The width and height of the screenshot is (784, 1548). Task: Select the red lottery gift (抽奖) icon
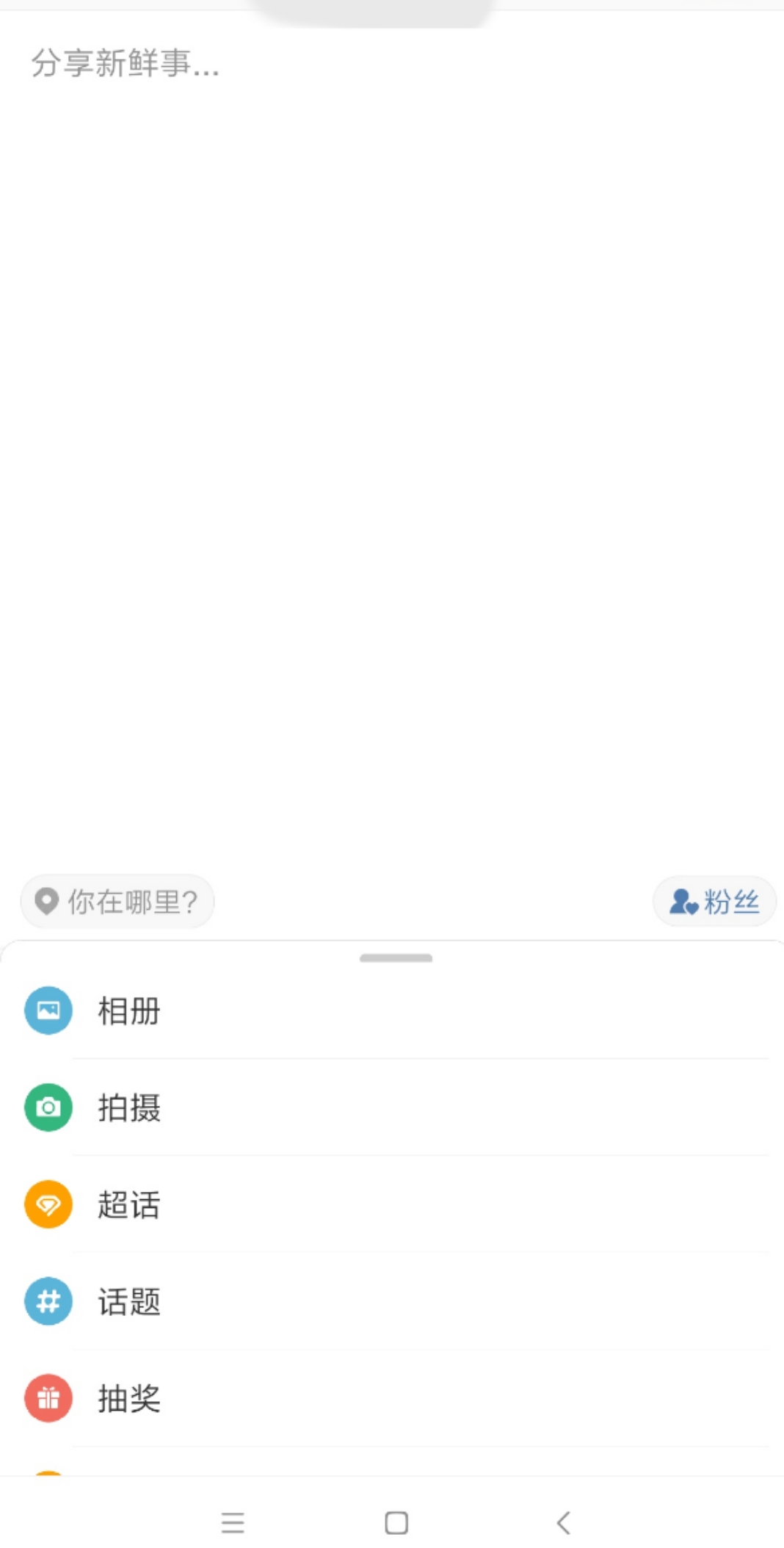click(x=48, y=1398)
